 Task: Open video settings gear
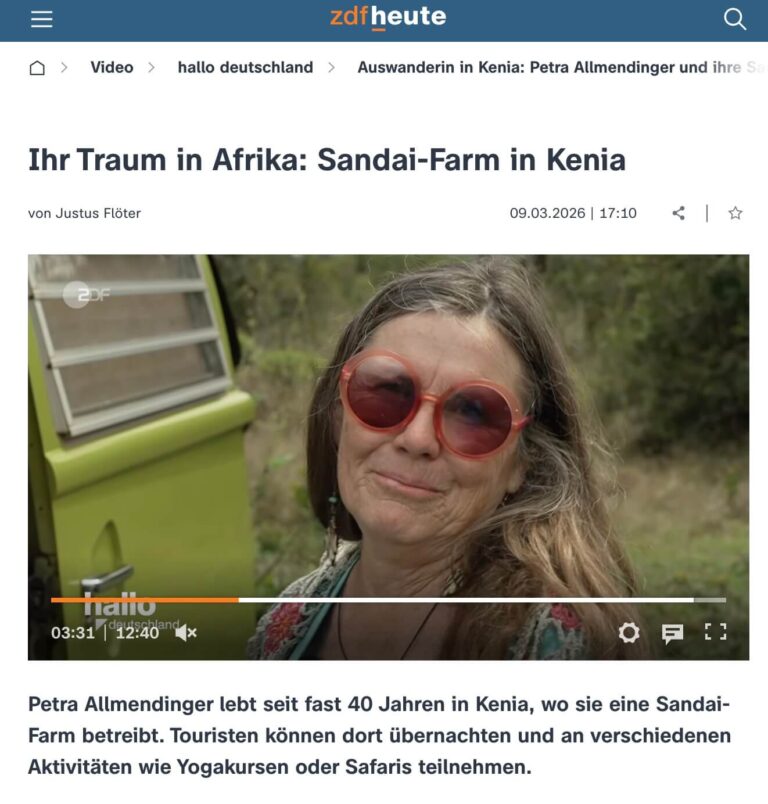pyautogui.click(x=629, y=632)
